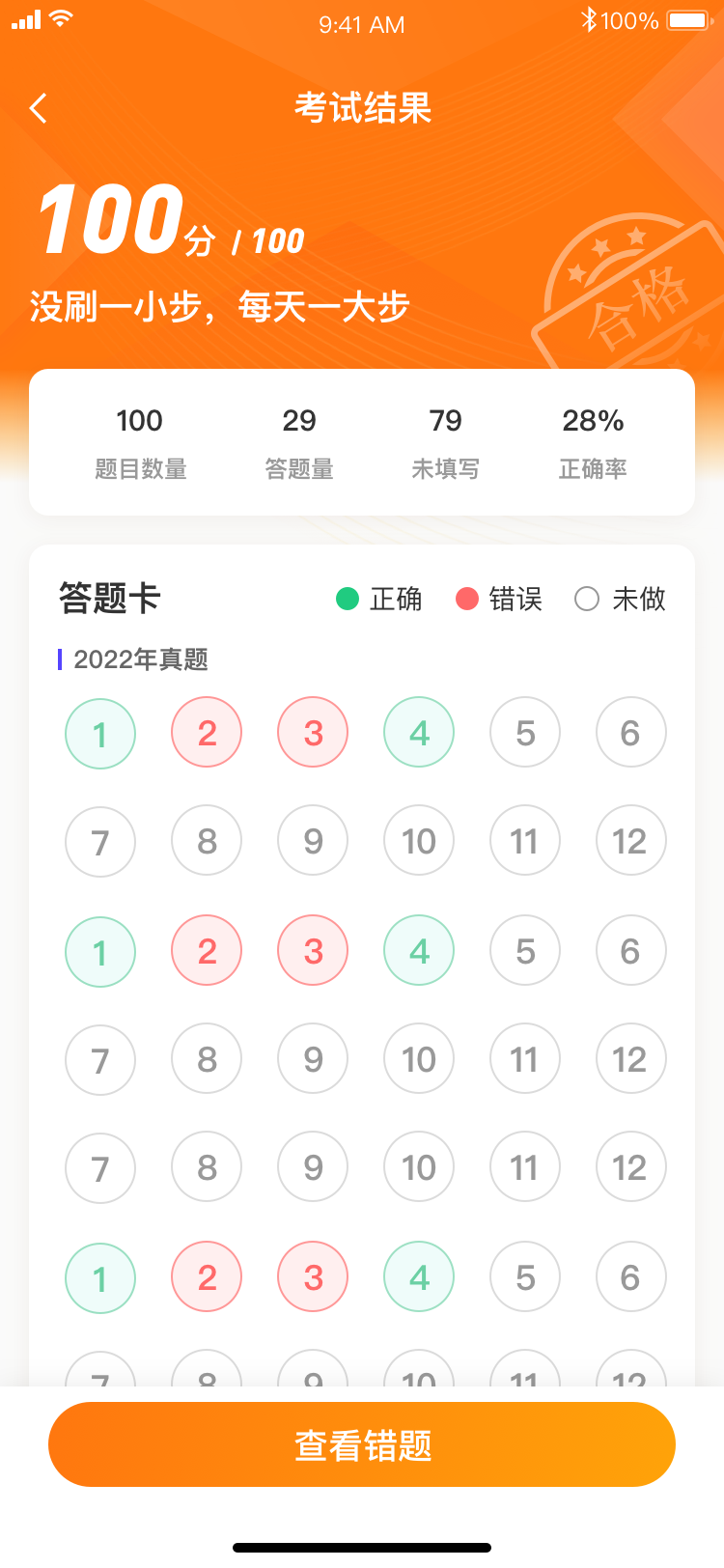Open question 1 in the row right under the 2022年真题 heading
Viewport: 724px width, 1568px height.
point(100,734)
